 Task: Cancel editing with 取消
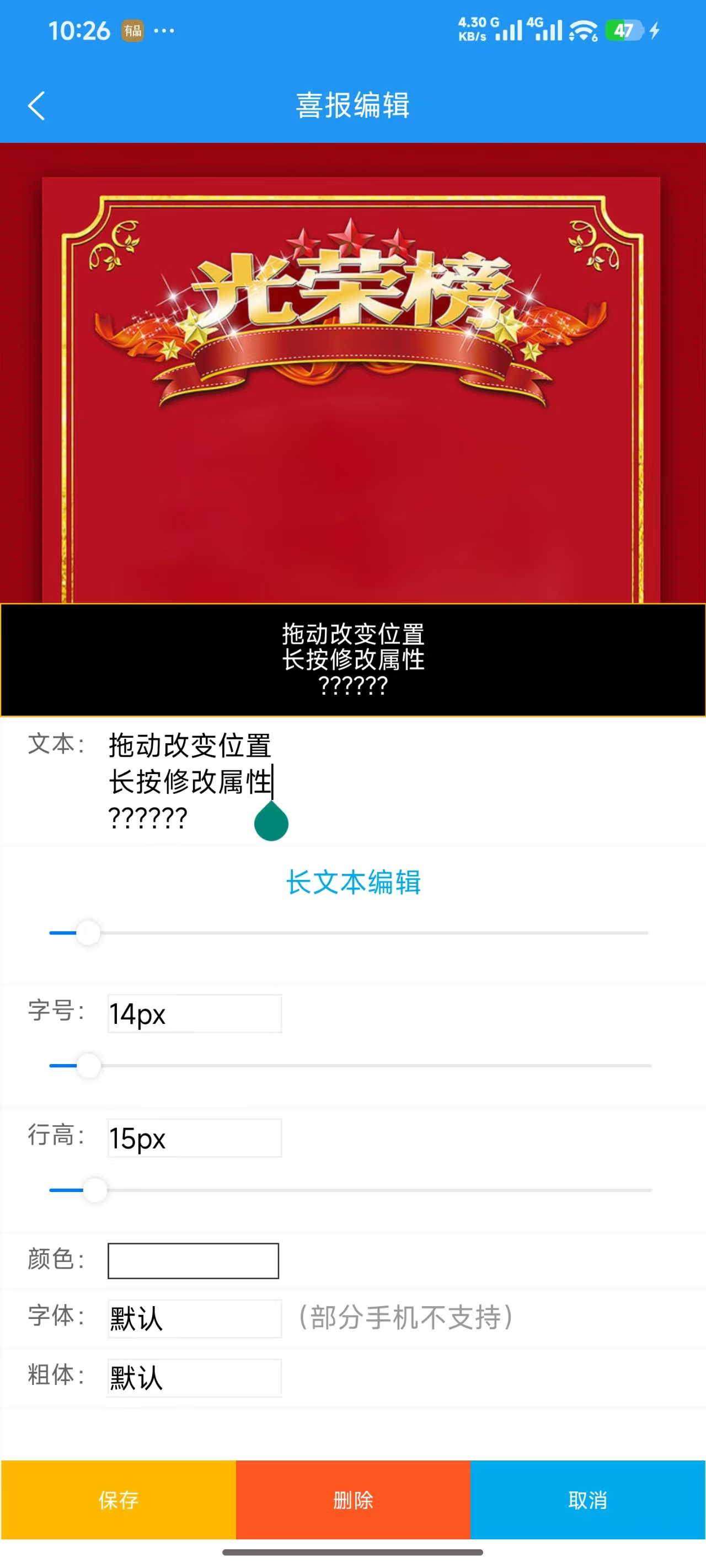pos(588,1500)
